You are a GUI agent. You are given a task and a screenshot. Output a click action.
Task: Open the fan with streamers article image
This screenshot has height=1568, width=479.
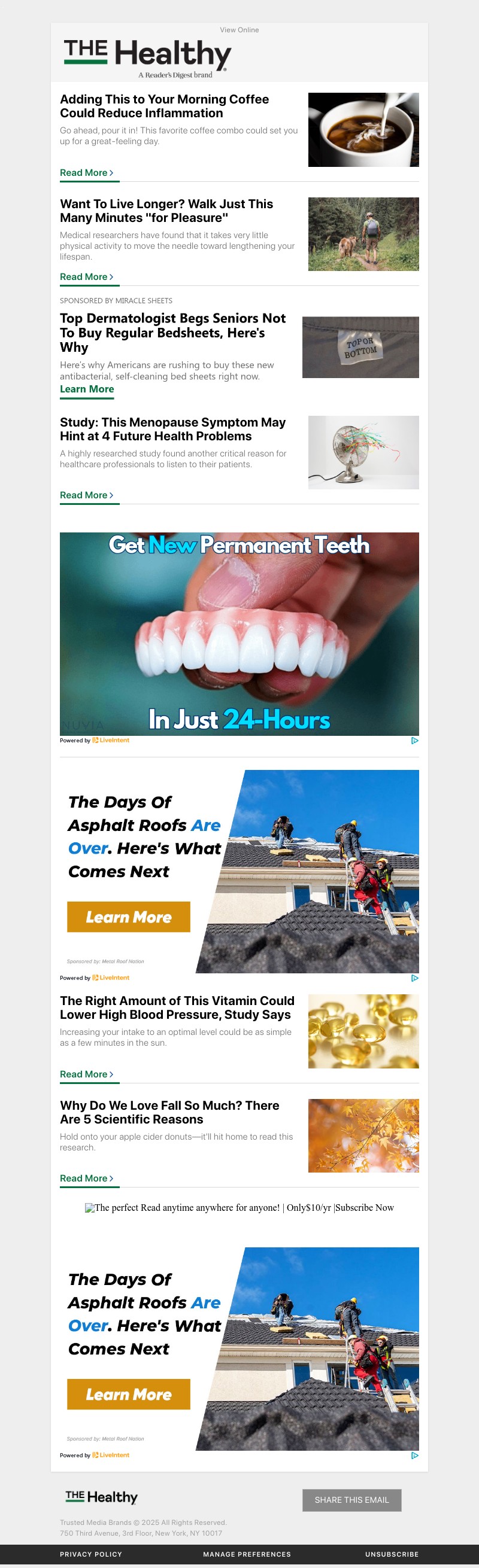pos(363,452)
